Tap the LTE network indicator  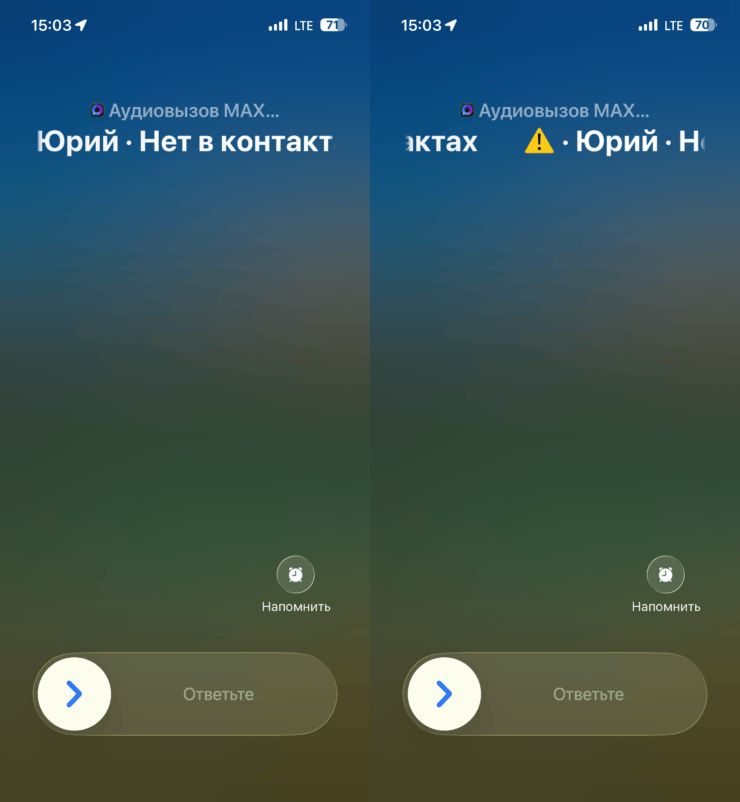point(304,24)
